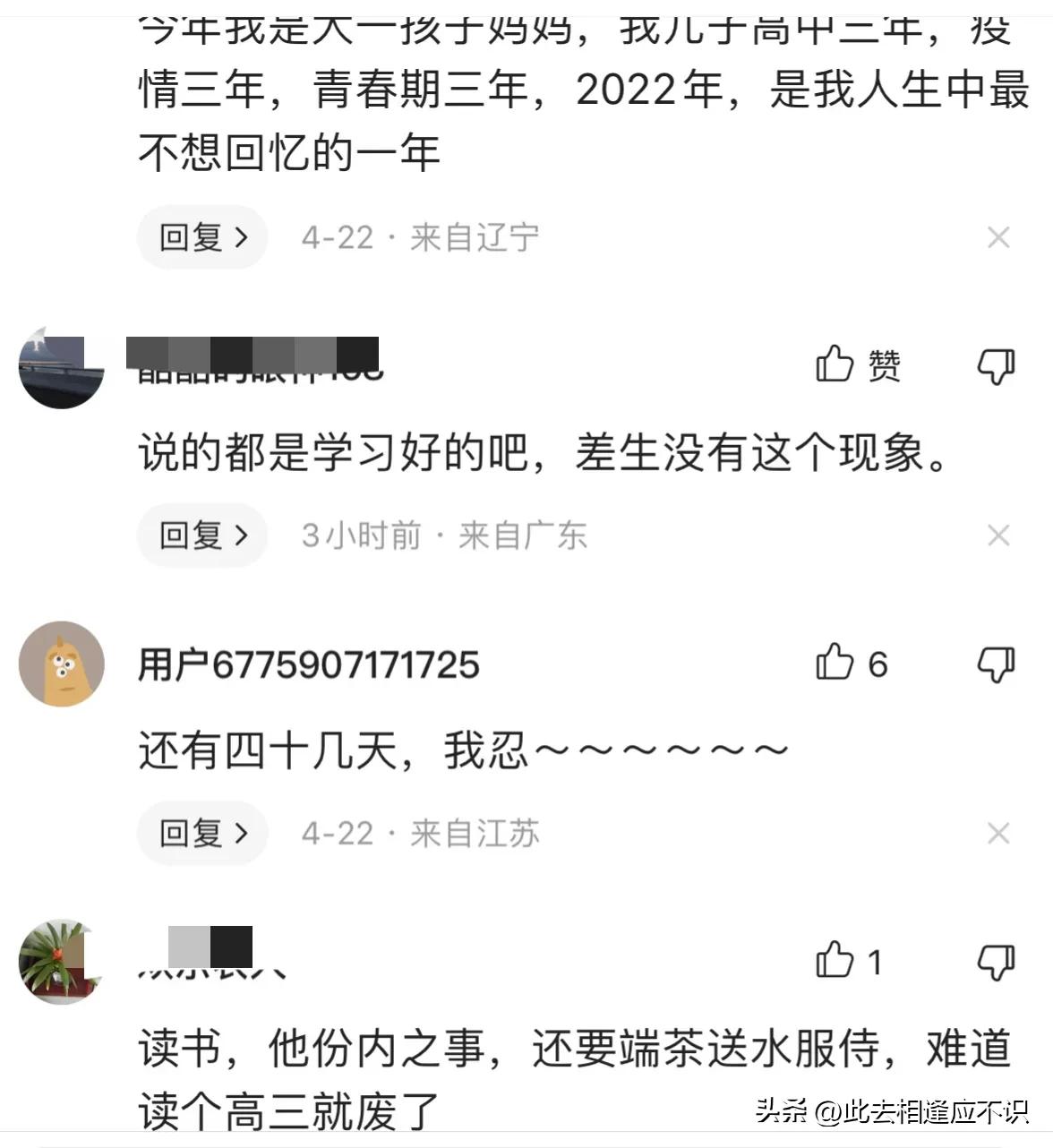This screenshot has width=1053, height=1148.
Task: Dislike the comment showing 6 likes
Action: (997, 665)
